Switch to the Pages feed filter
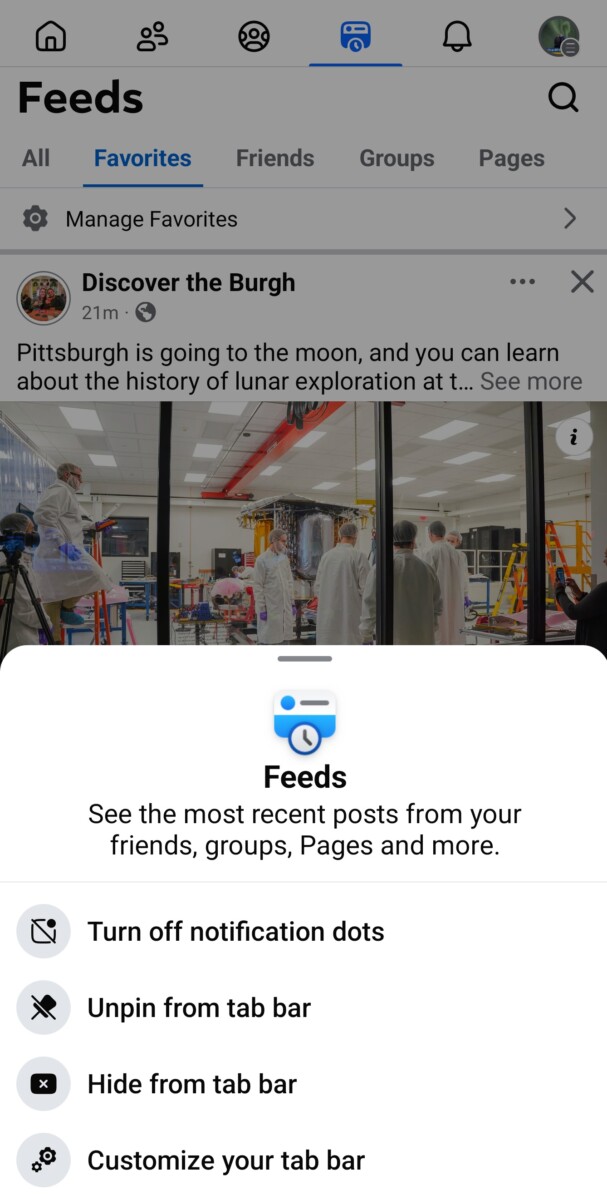This screenshot has width=607, height=1200. [x=511, y=158]
